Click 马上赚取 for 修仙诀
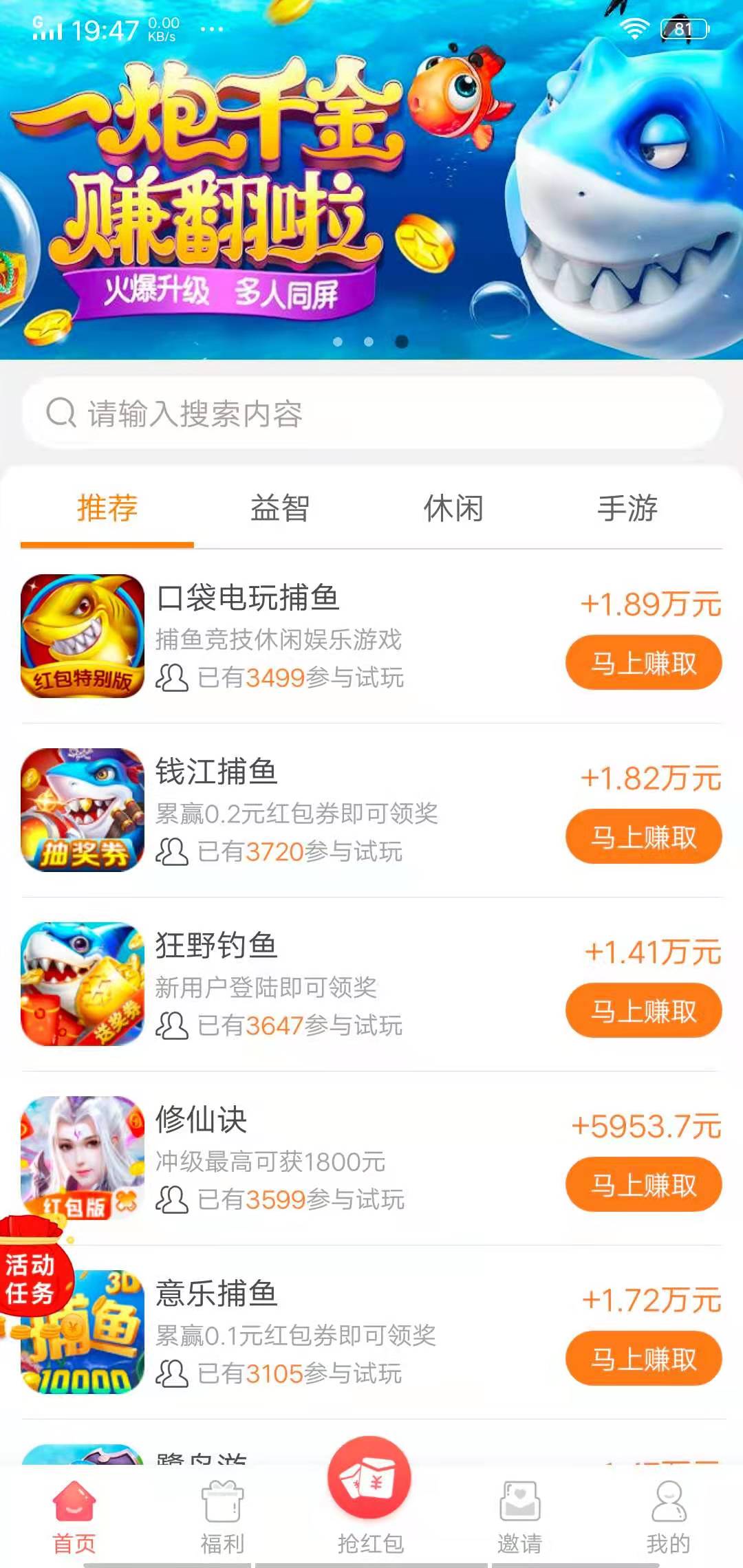 [643, 1184]
